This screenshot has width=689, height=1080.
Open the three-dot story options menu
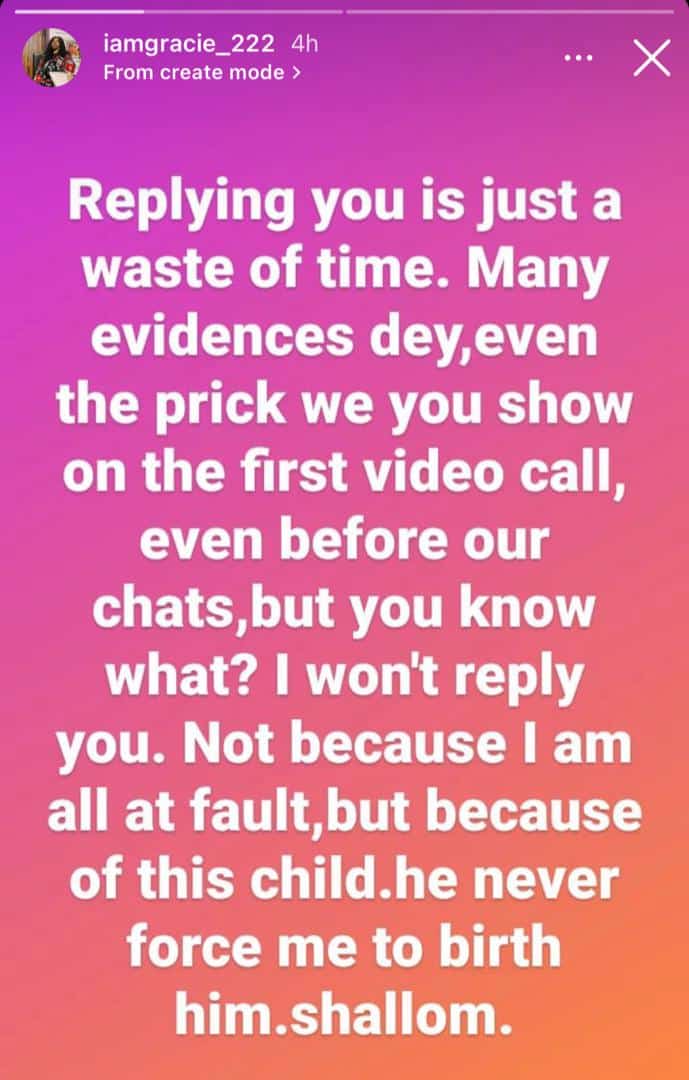coord(579,58)
